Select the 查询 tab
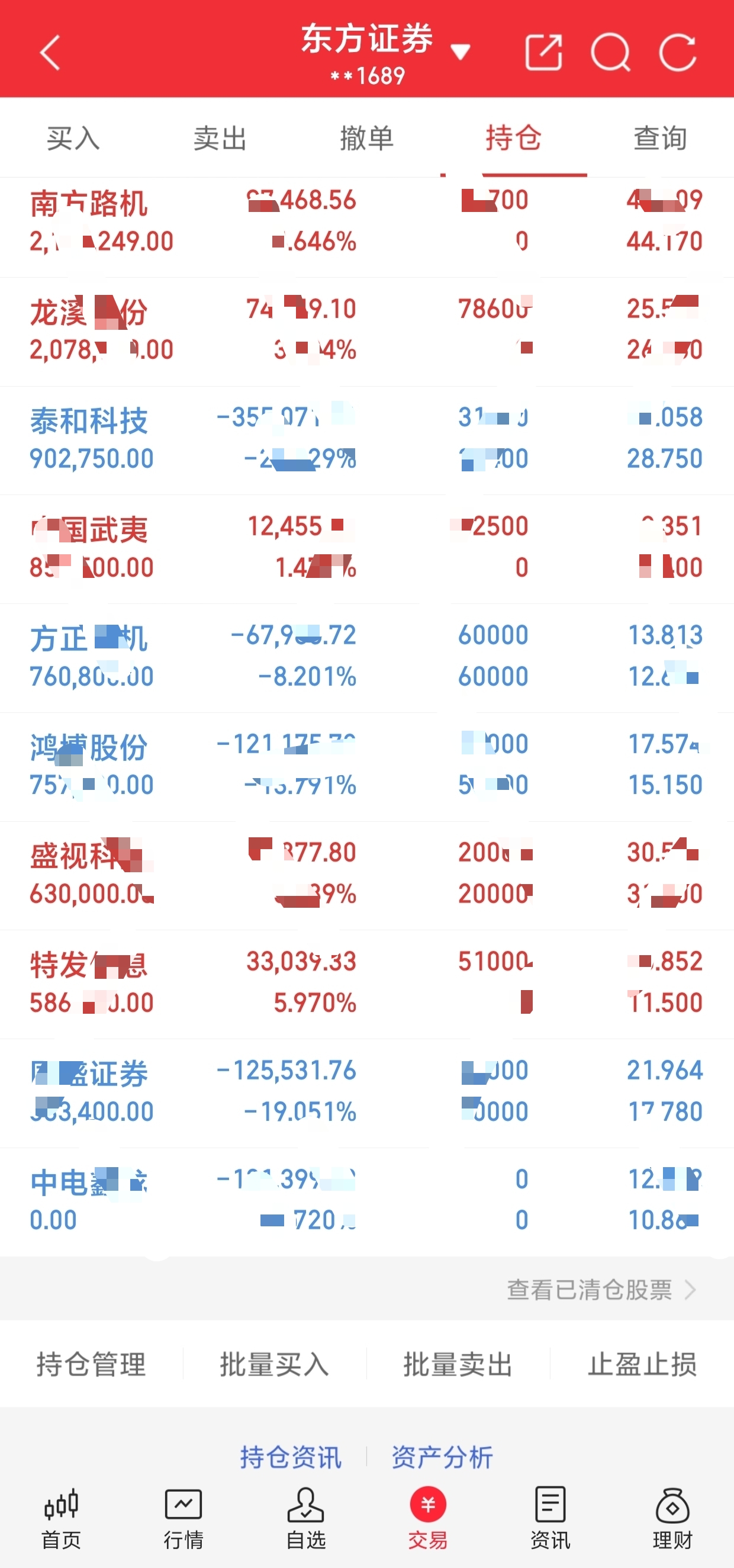The image size is (734, 1568). [x=661, y=138]
